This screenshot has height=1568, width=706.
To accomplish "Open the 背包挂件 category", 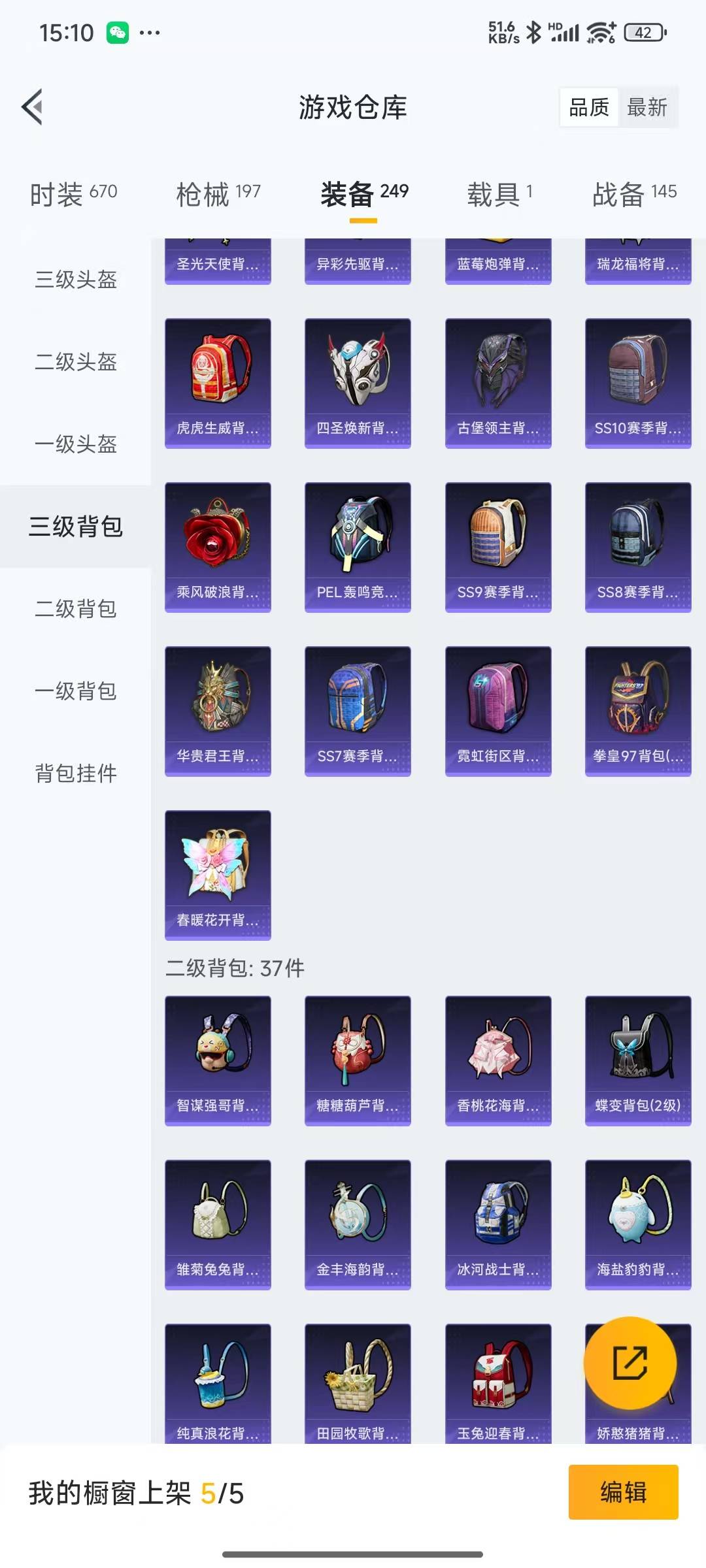I will coord(76,774).
